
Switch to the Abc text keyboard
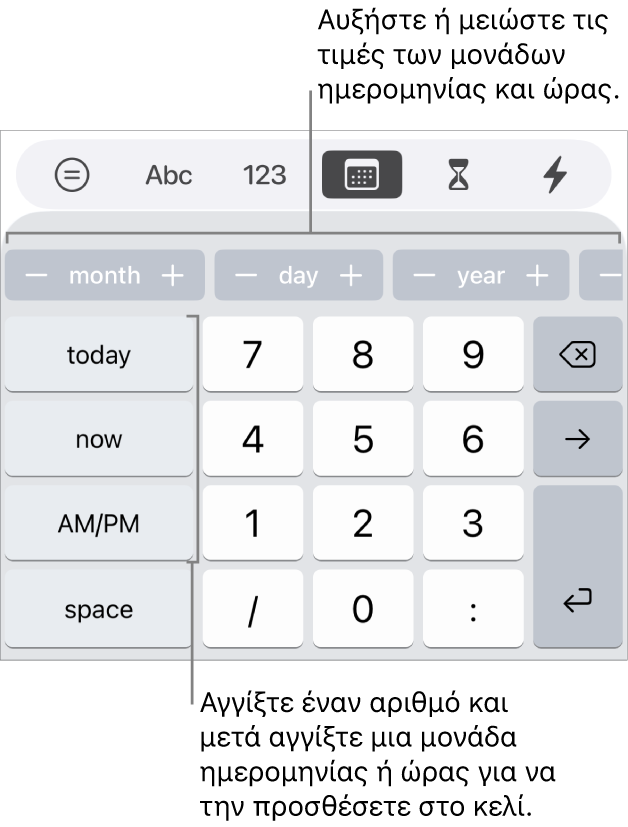[168, 175]
